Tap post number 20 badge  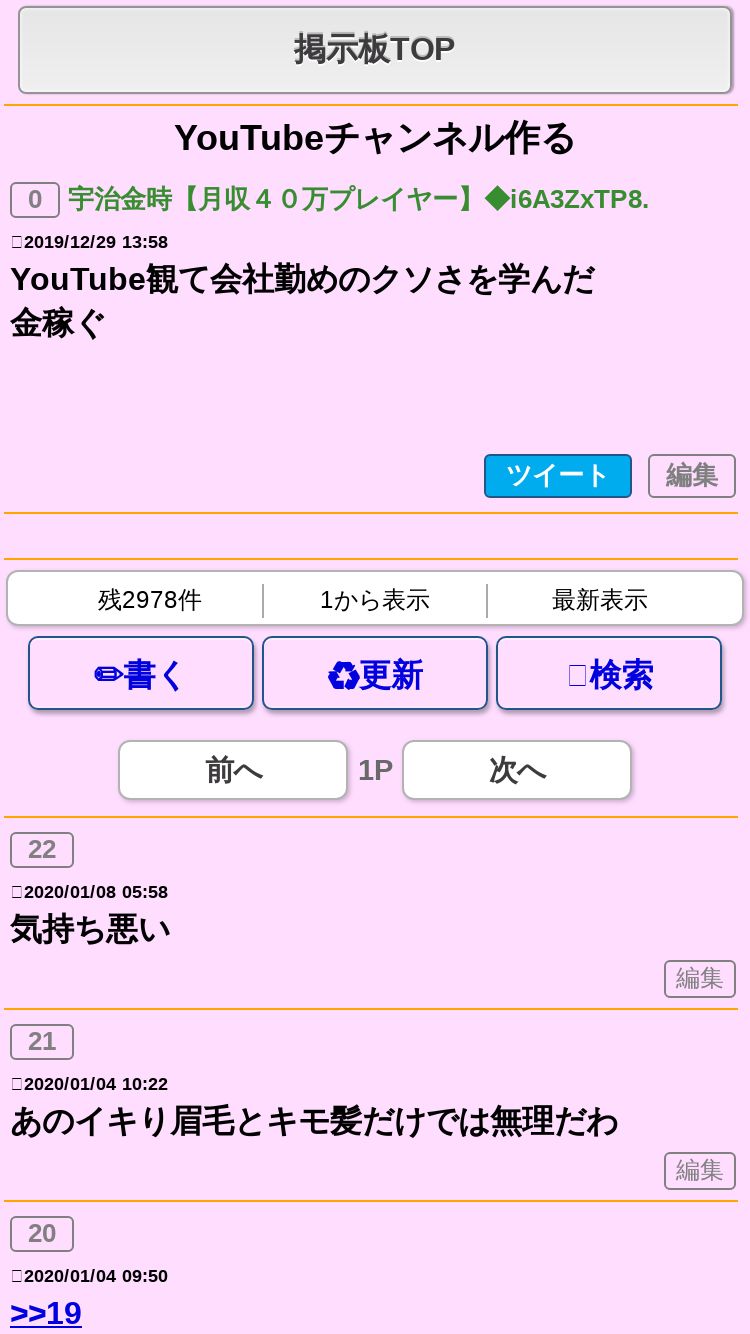[42, 1234]
